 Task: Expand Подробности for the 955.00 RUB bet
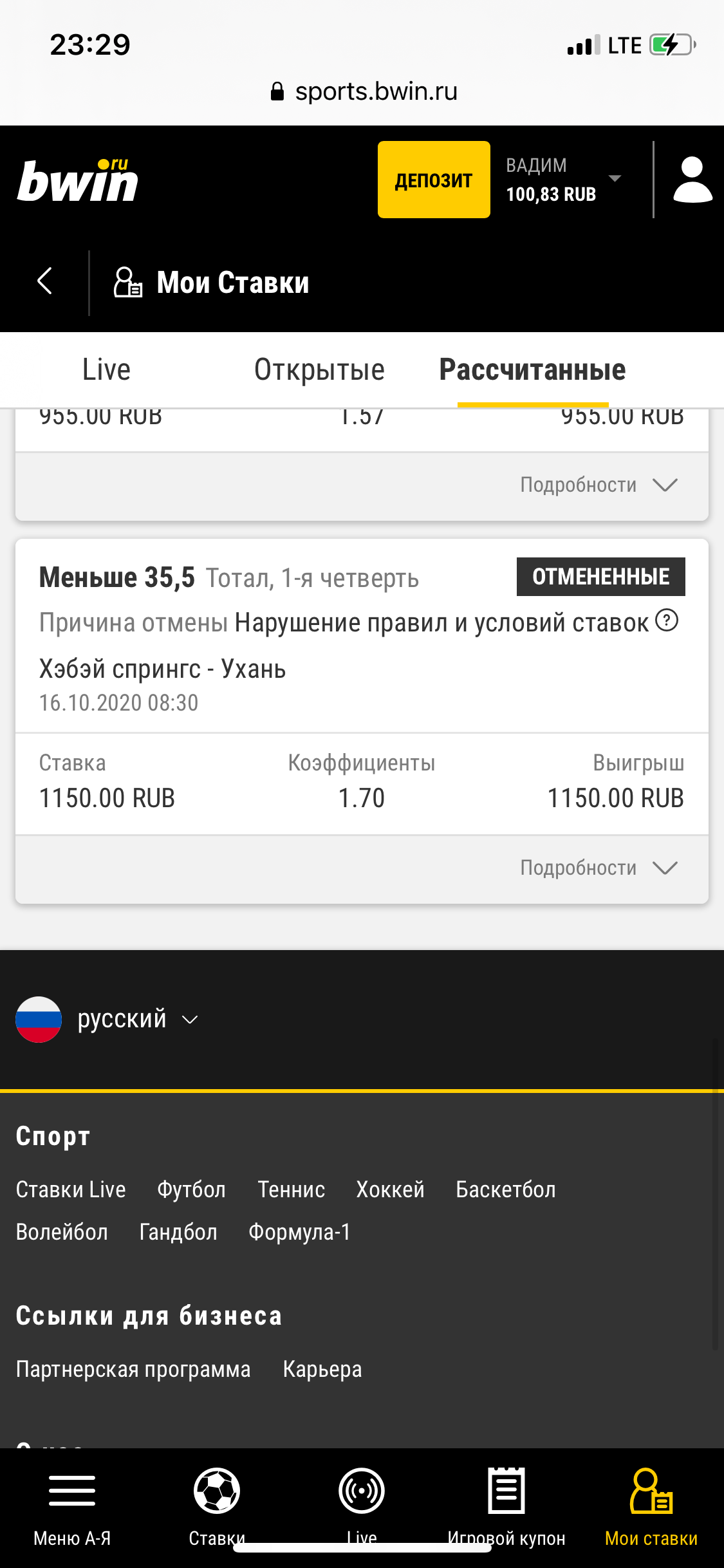(599, 485)
